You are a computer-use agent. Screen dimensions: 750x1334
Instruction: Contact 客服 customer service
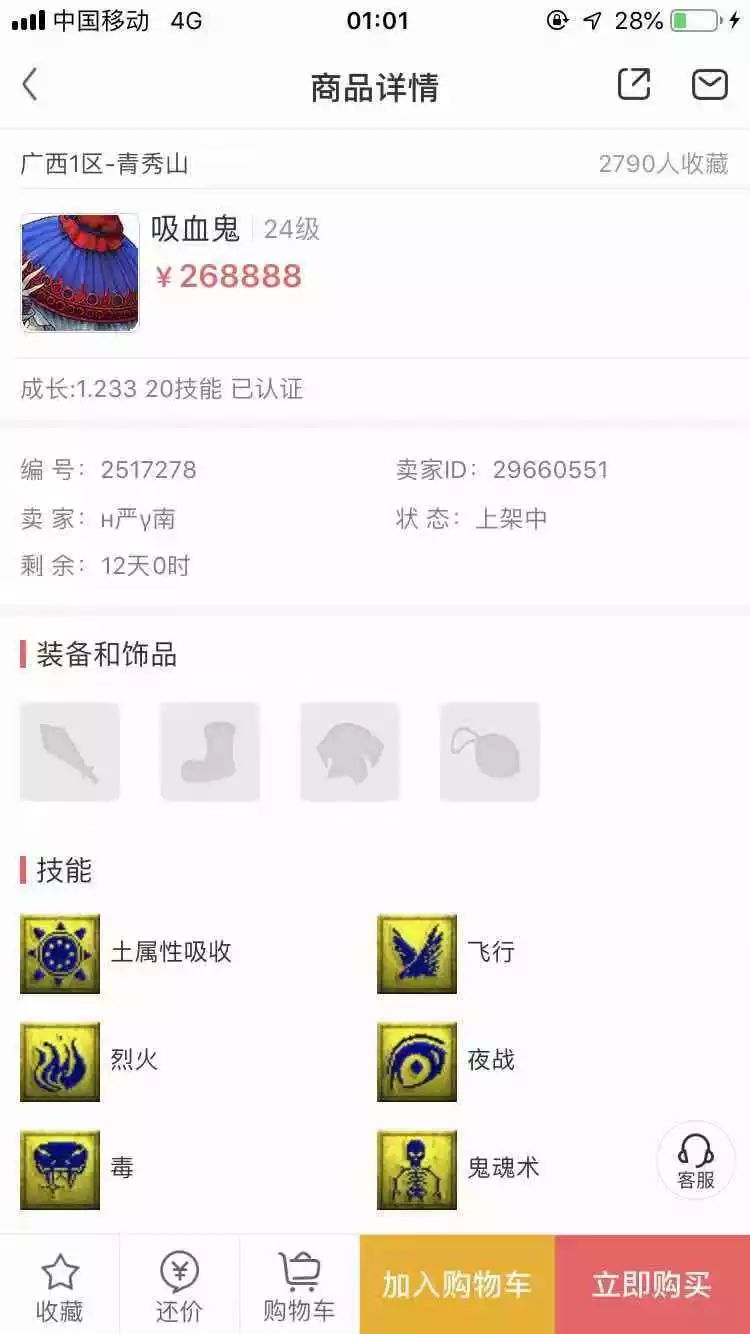(696, 1161)
